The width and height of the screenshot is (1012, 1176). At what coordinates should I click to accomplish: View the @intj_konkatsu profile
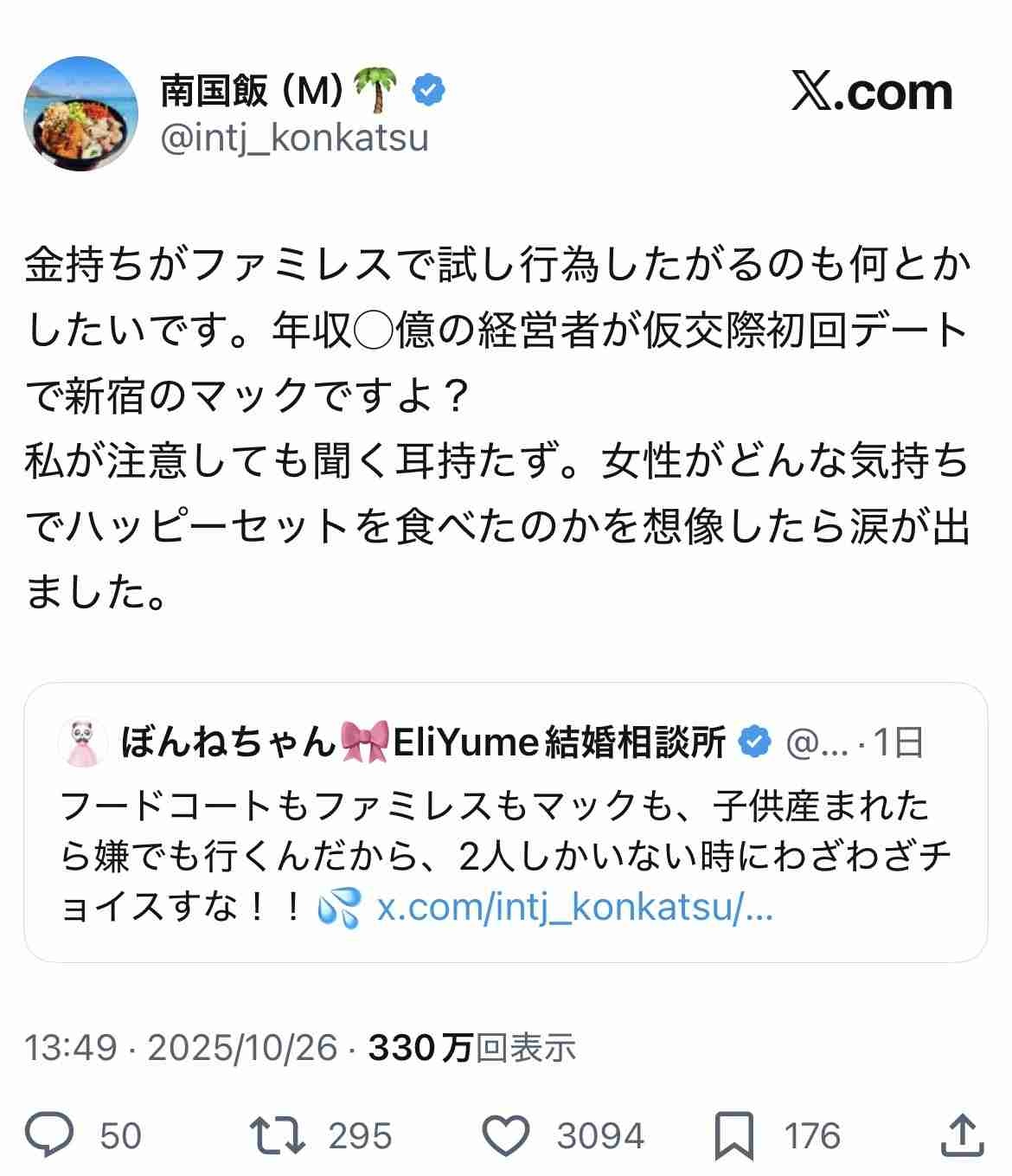coord(294,138)
